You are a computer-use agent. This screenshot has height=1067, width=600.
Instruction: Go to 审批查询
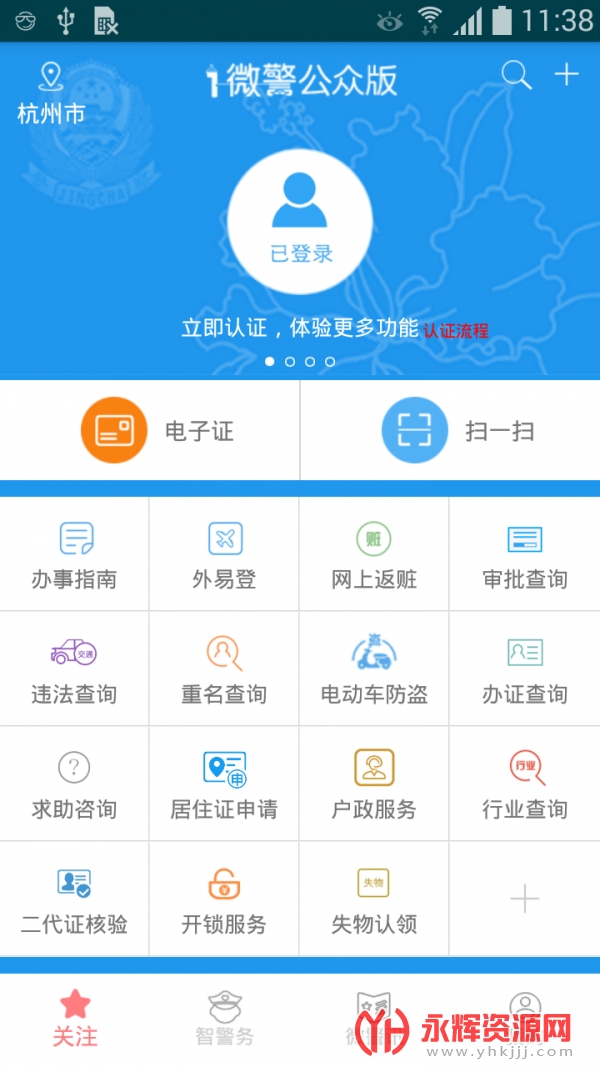pyautogui.click(x=524, y=555)
